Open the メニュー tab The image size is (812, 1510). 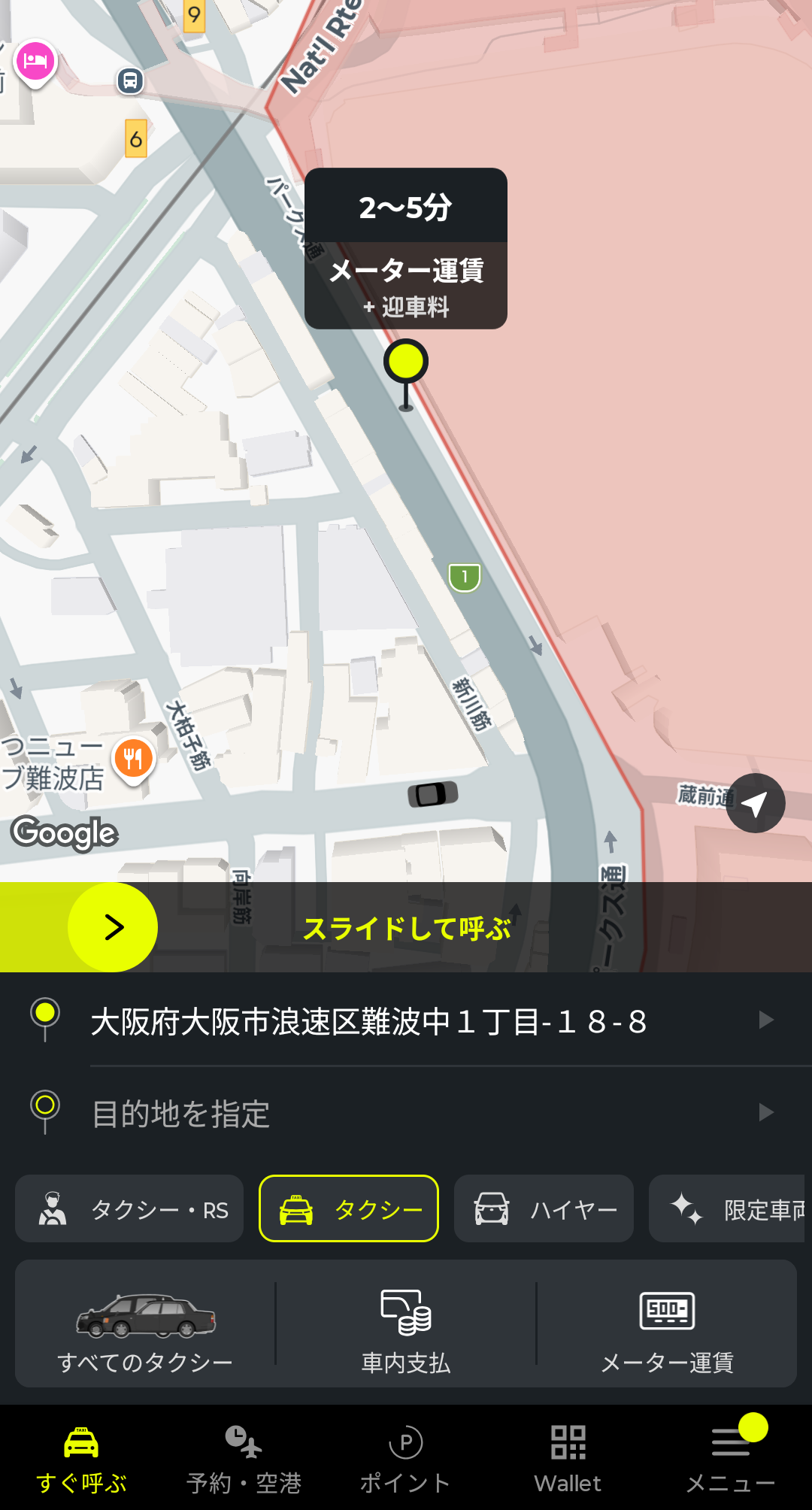731,1459
